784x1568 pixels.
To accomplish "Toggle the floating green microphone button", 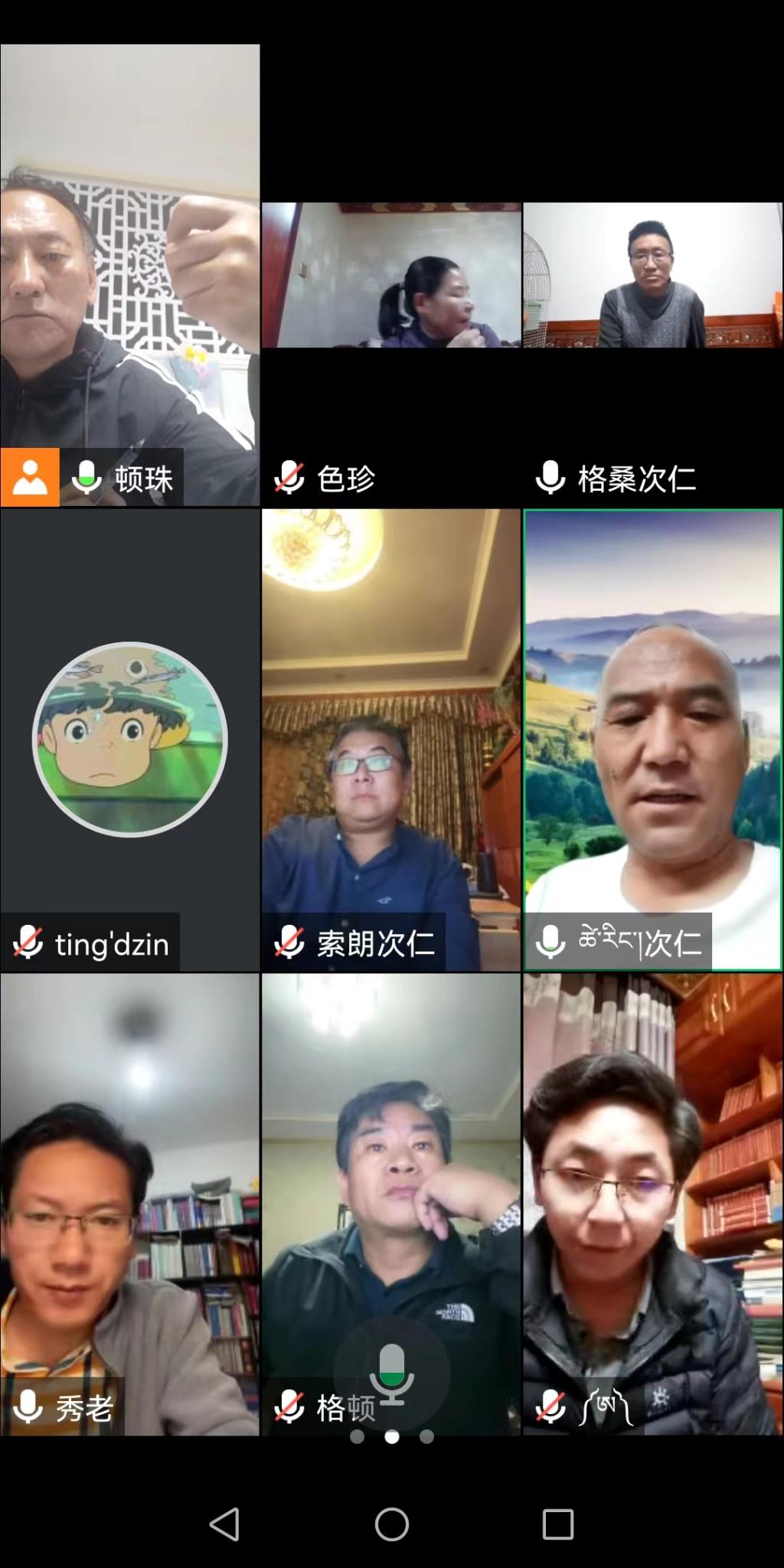I will (392, 1374).
